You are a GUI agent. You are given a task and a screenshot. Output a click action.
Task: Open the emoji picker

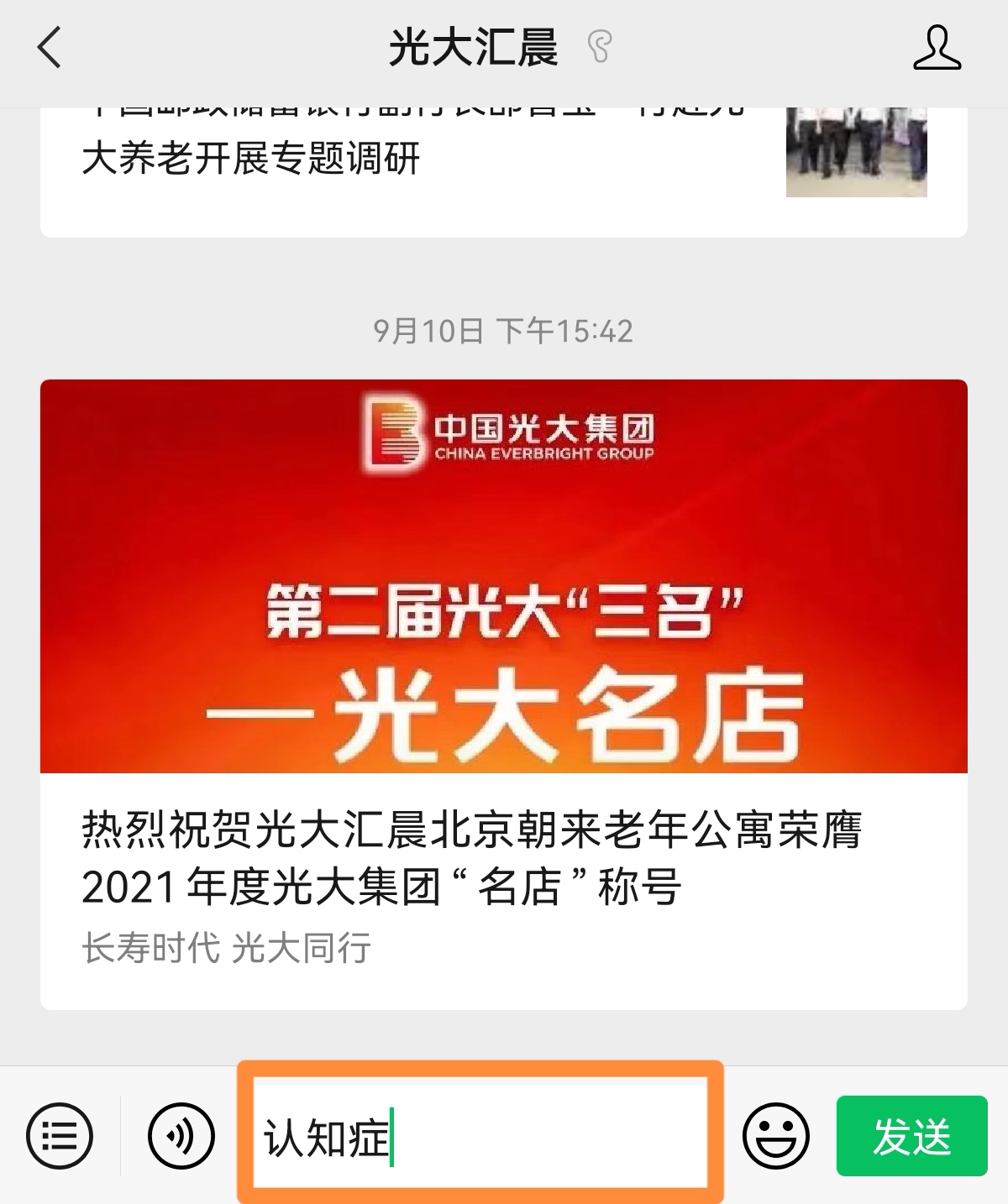[775, 1136]
